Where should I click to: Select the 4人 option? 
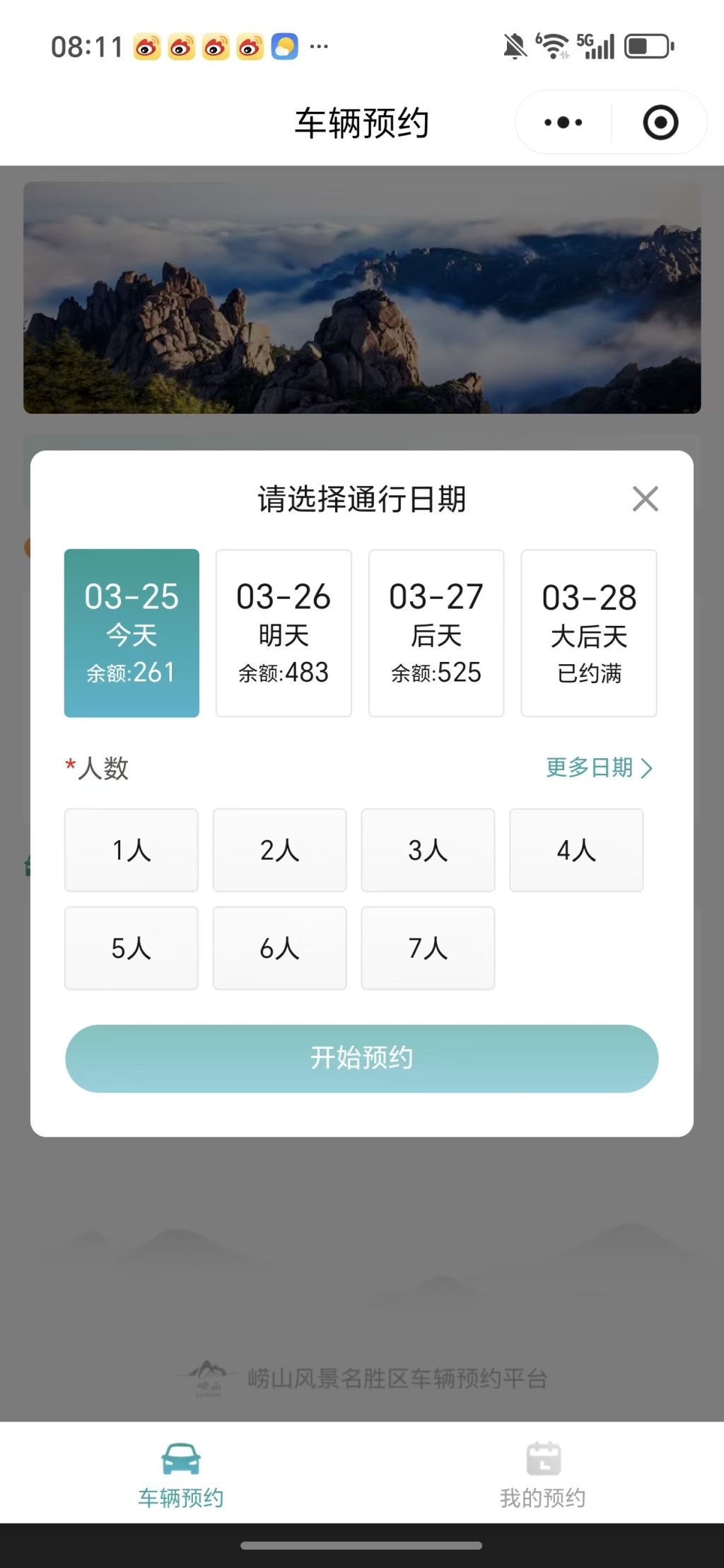[x=576, y=849]
